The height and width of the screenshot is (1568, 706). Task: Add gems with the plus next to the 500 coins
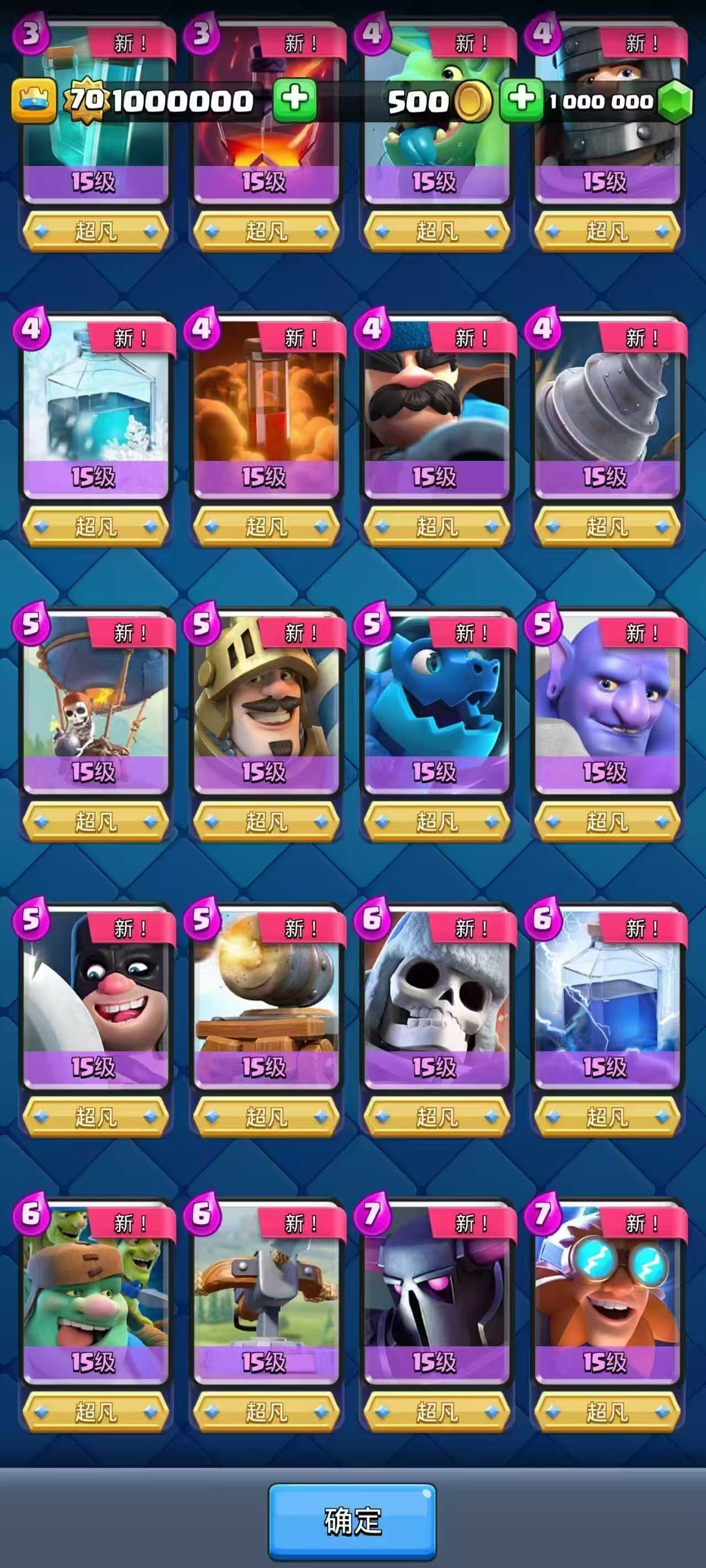[x=521, y=99]
